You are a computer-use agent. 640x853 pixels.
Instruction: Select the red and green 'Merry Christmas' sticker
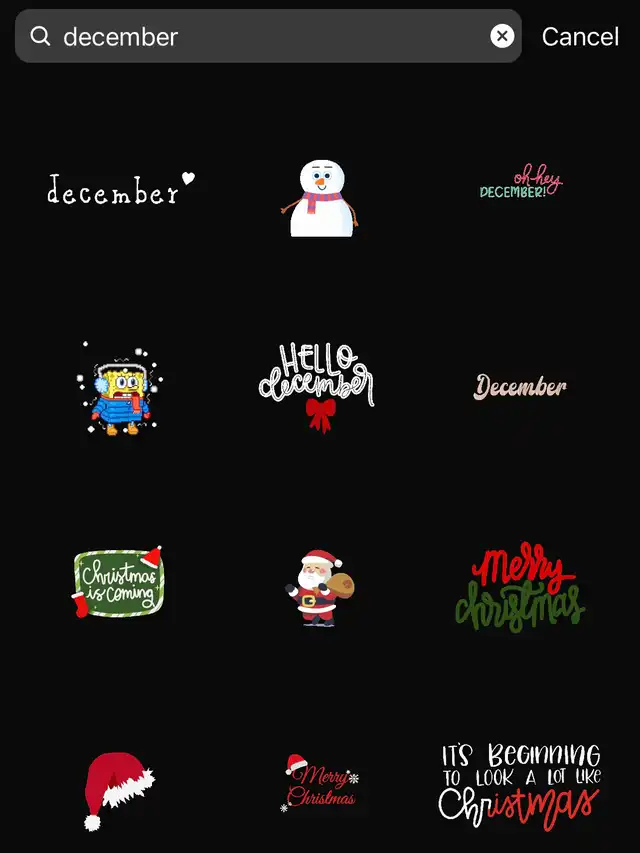(520, 588)
